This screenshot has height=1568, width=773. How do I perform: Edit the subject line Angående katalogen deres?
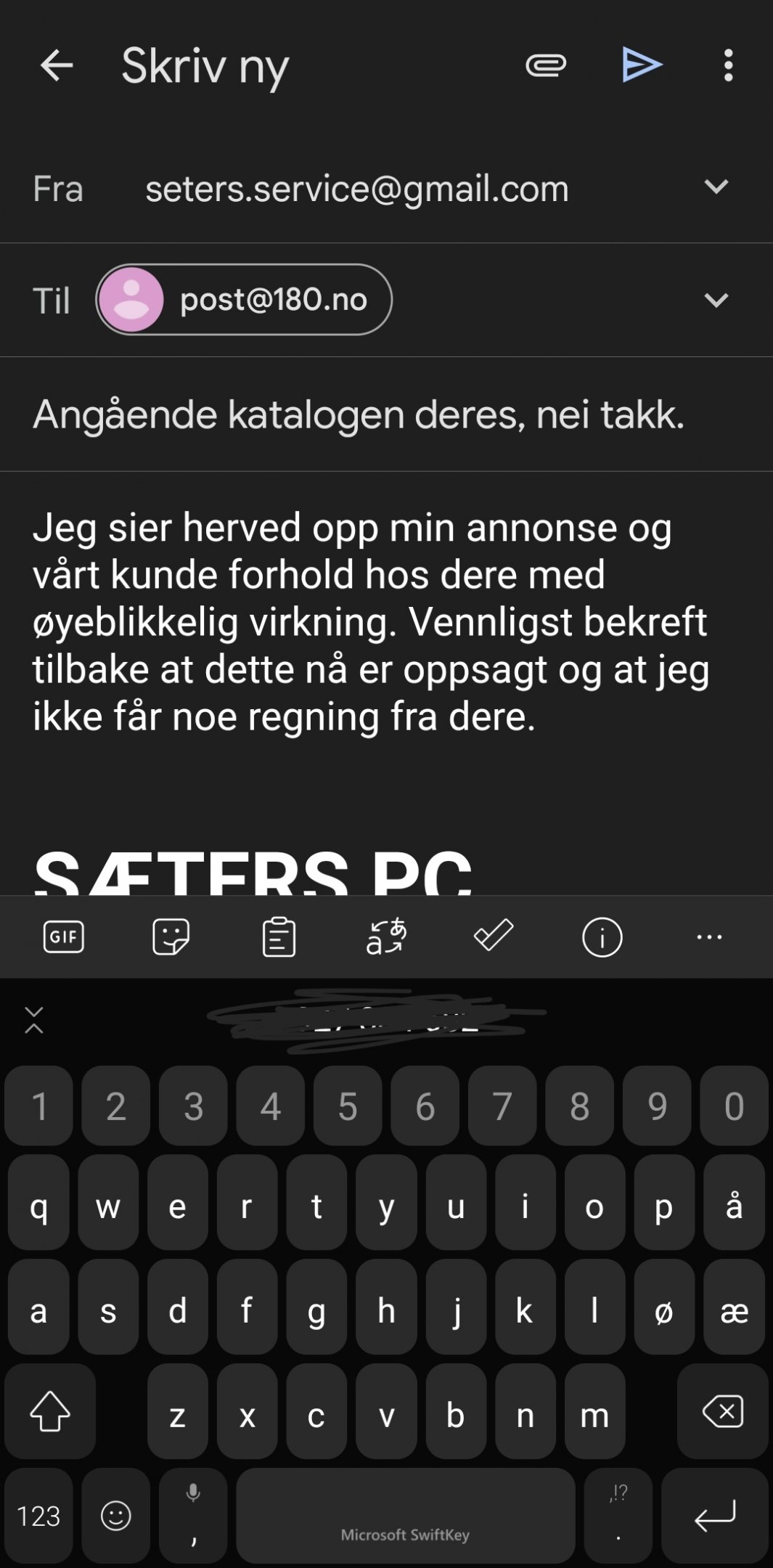coord(359,415)
